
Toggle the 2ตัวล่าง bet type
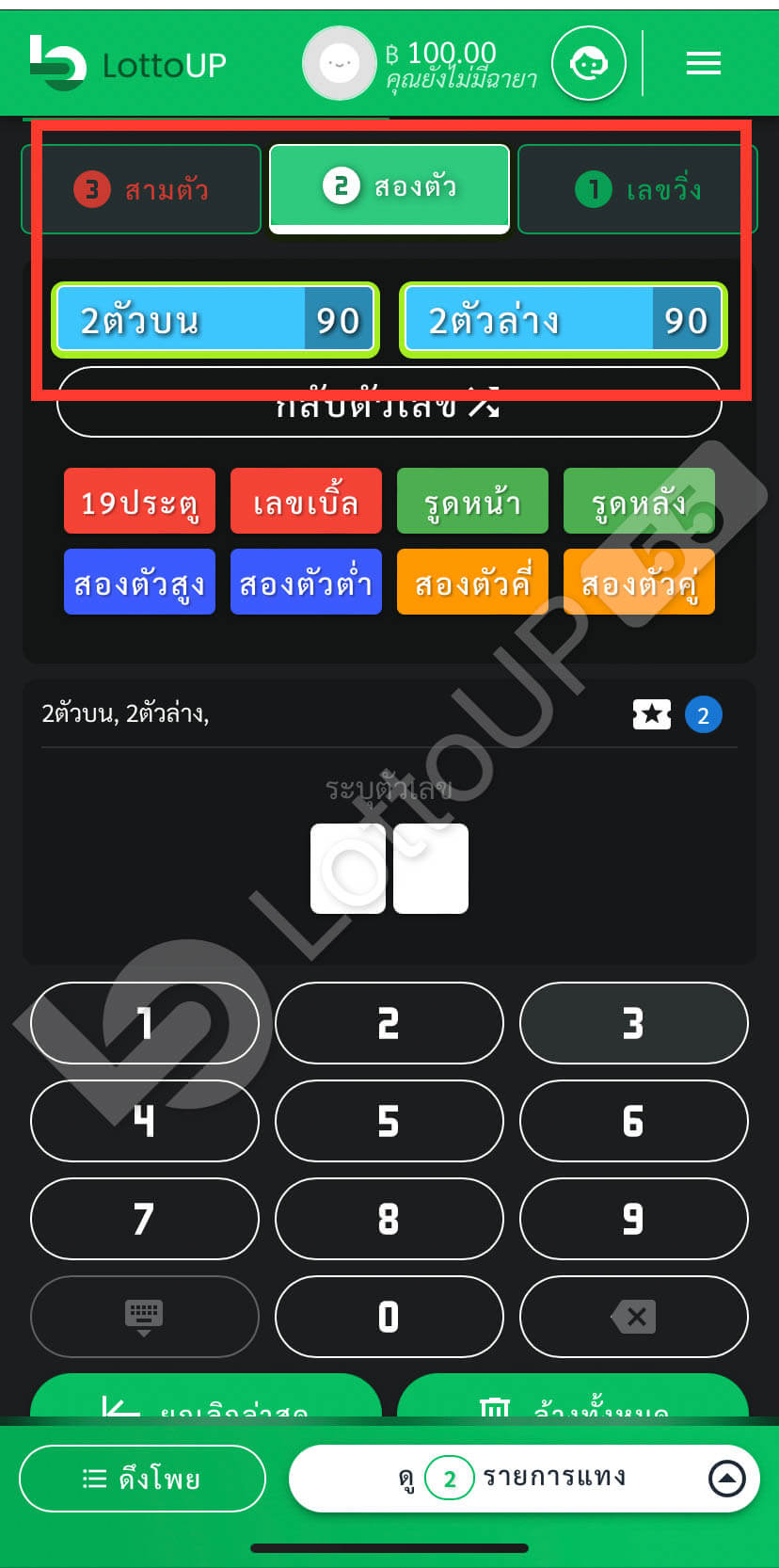pyautogui.click(x=564, y=320)
